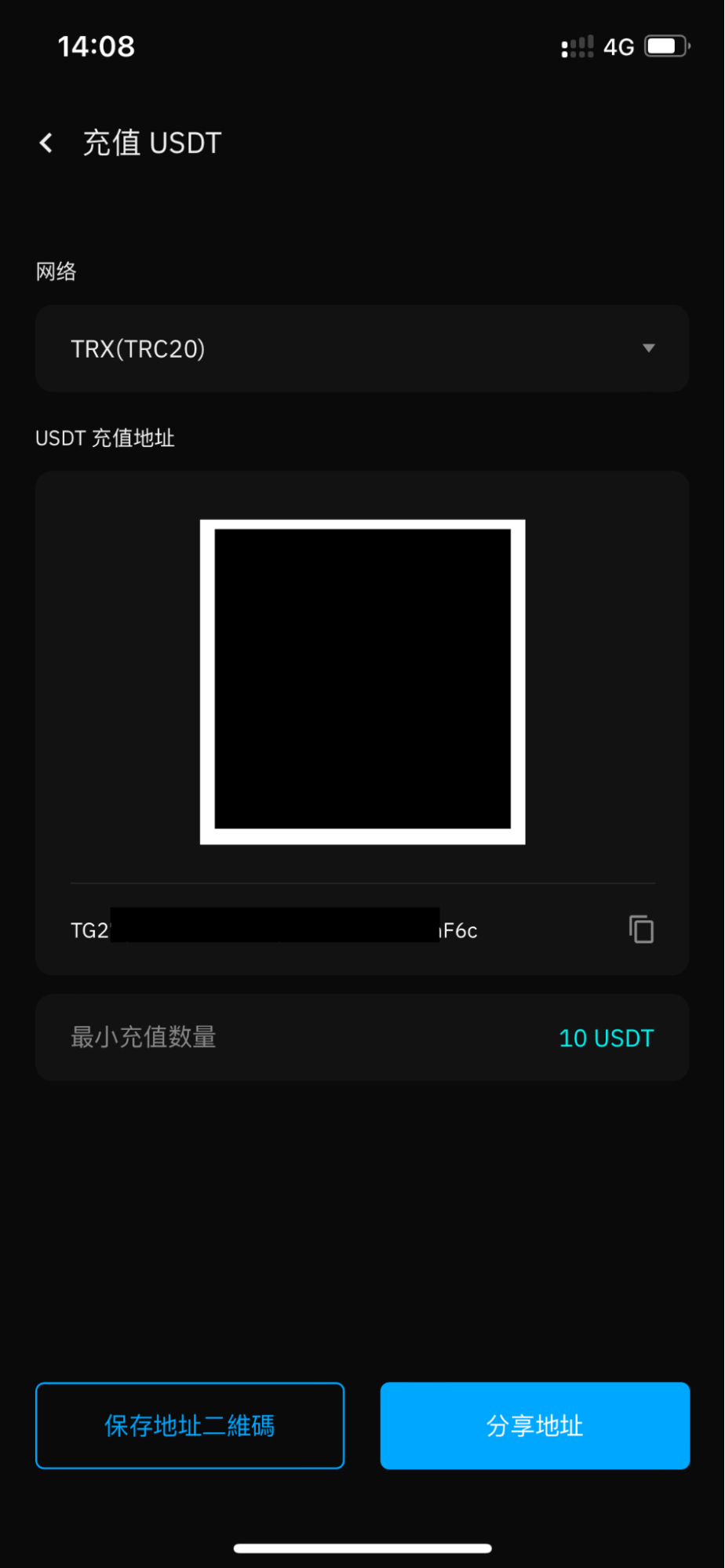Image resolution: width=725 pixels, height=1568 pixels.
Task: Tap the 保存地址二維碼 button
Action: (190, 1425)
